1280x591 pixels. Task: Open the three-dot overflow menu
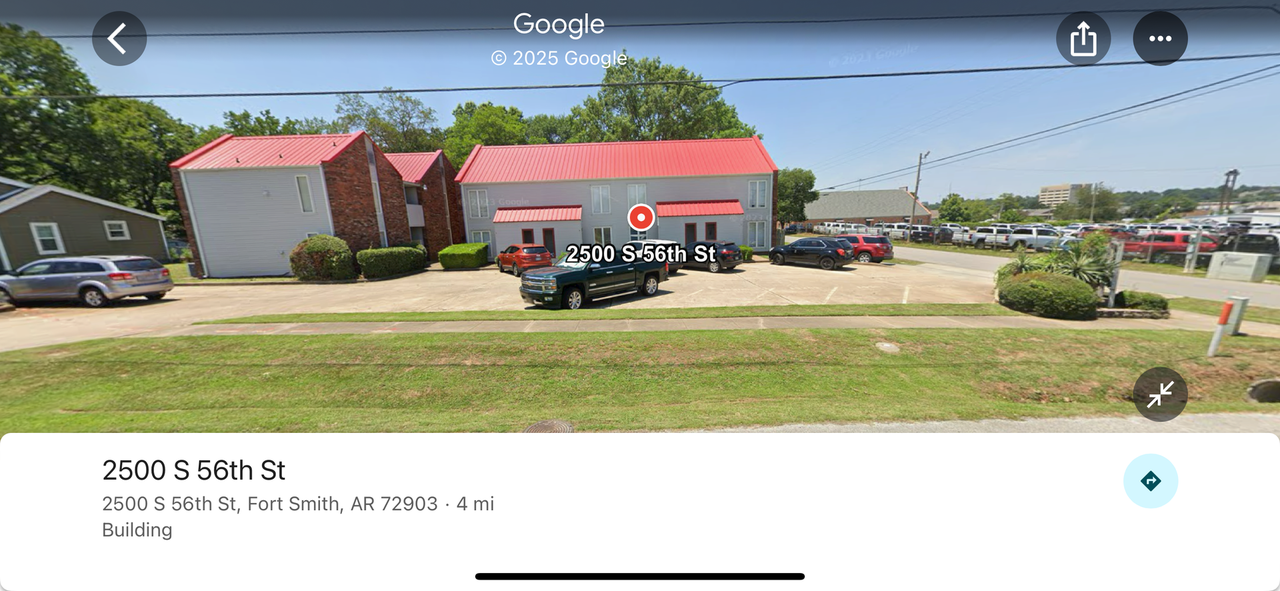tap(1160, 39)
